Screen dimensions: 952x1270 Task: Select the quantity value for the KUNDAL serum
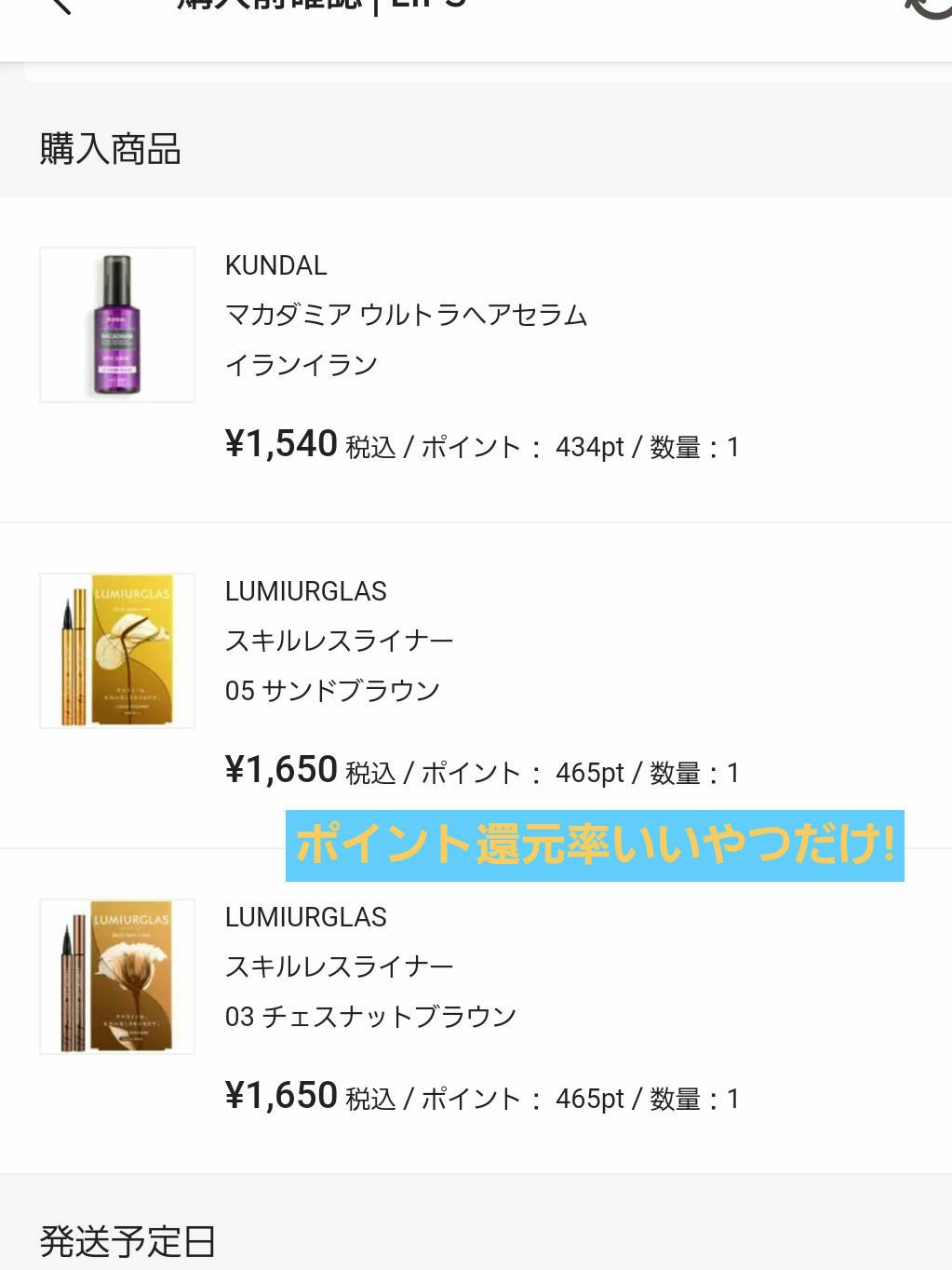click(x=731, y=446)
